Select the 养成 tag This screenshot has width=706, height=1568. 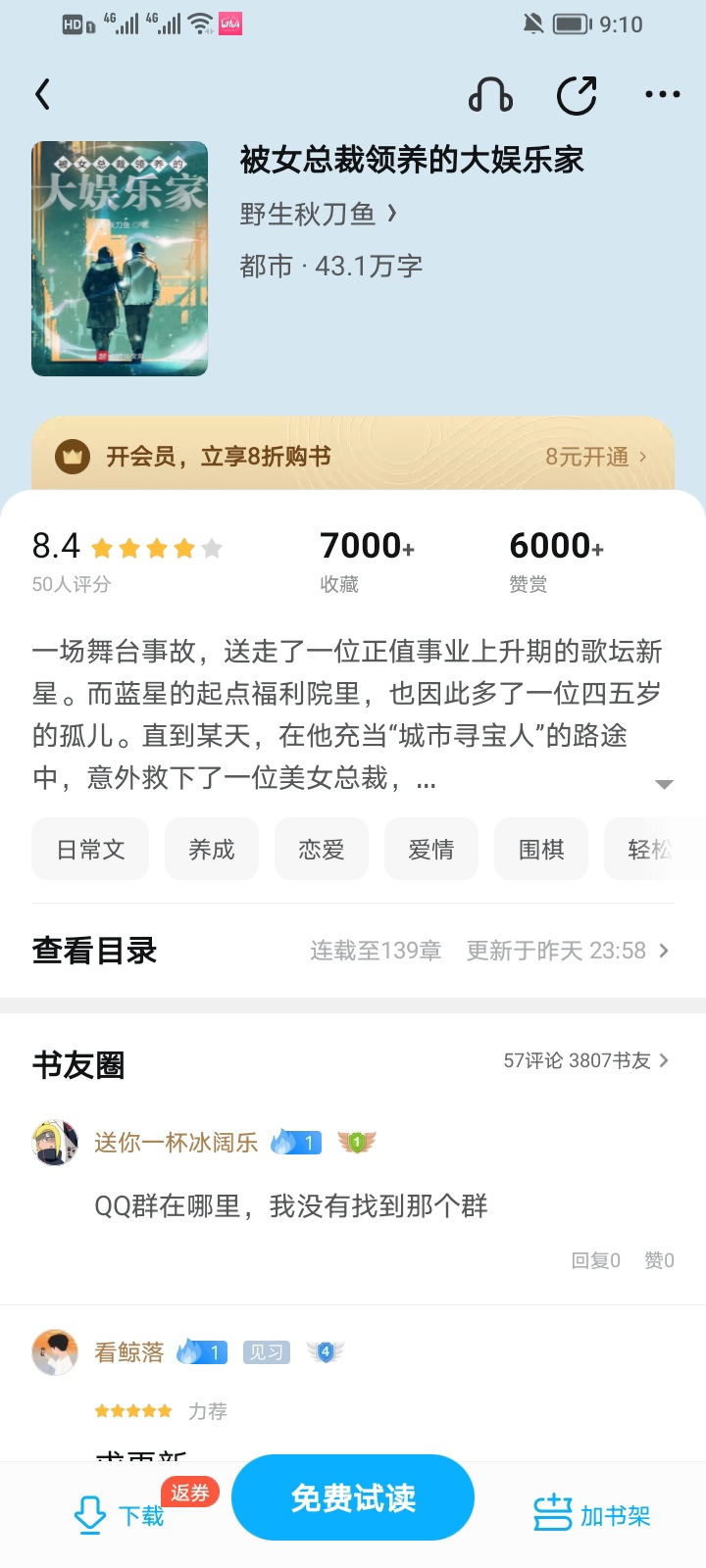212,849
